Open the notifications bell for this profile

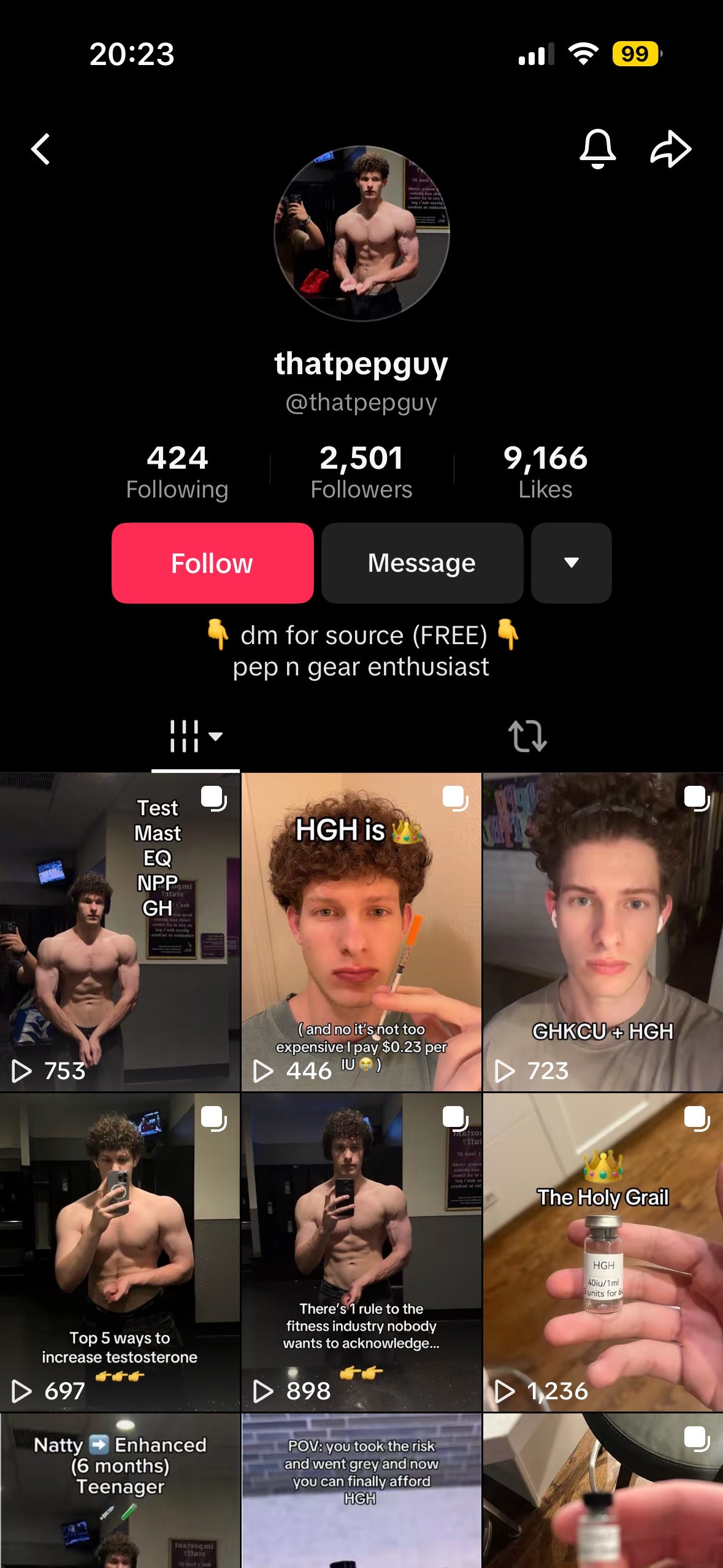(597, 149)
